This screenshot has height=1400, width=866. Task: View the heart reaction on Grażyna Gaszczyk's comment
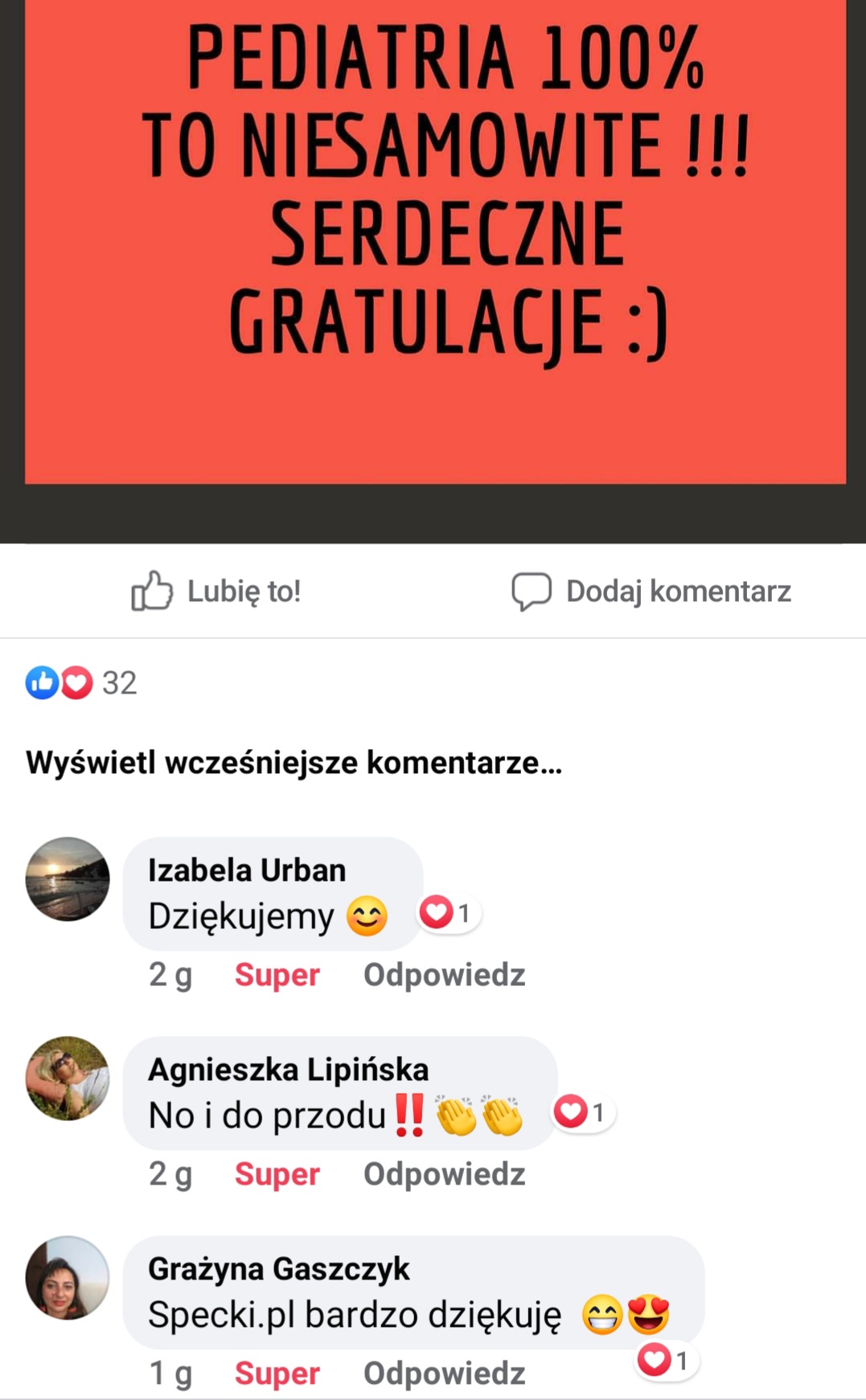pyautogui.click(x=666, y=1361)
